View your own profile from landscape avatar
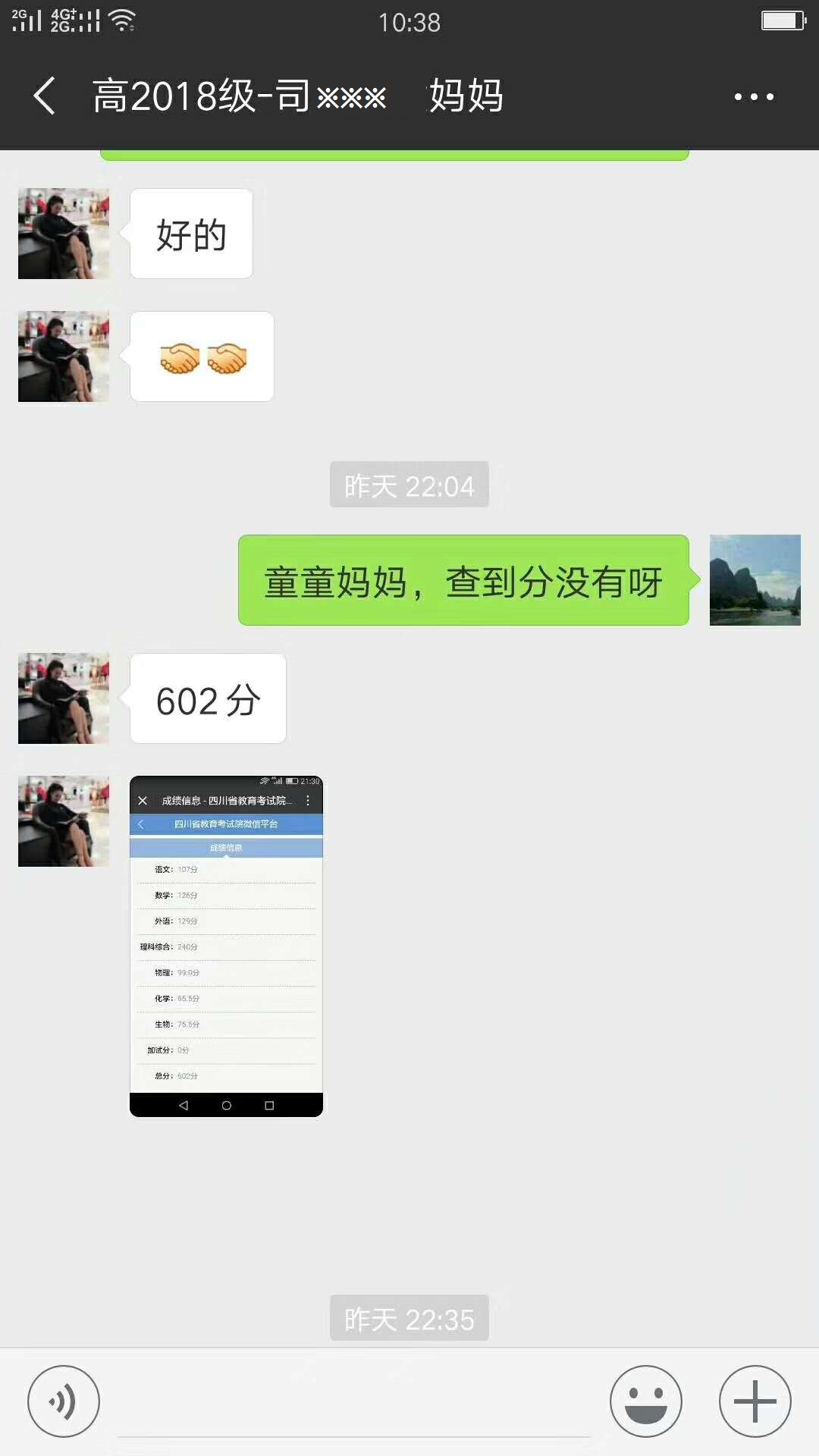This screenshot has width=819, height=1456. 755,580
